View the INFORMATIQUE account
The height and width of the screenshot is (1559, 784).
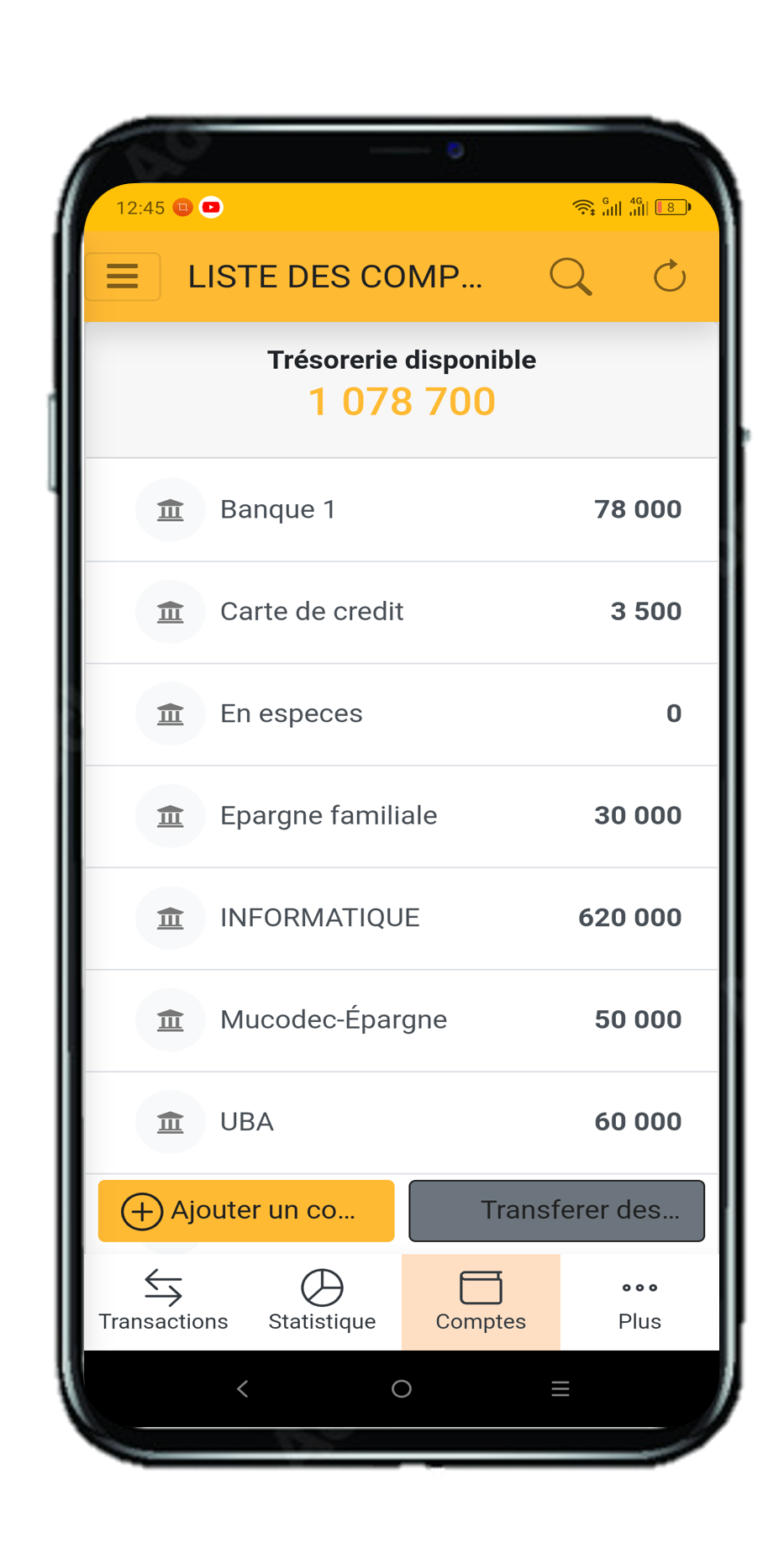[402, 919]
